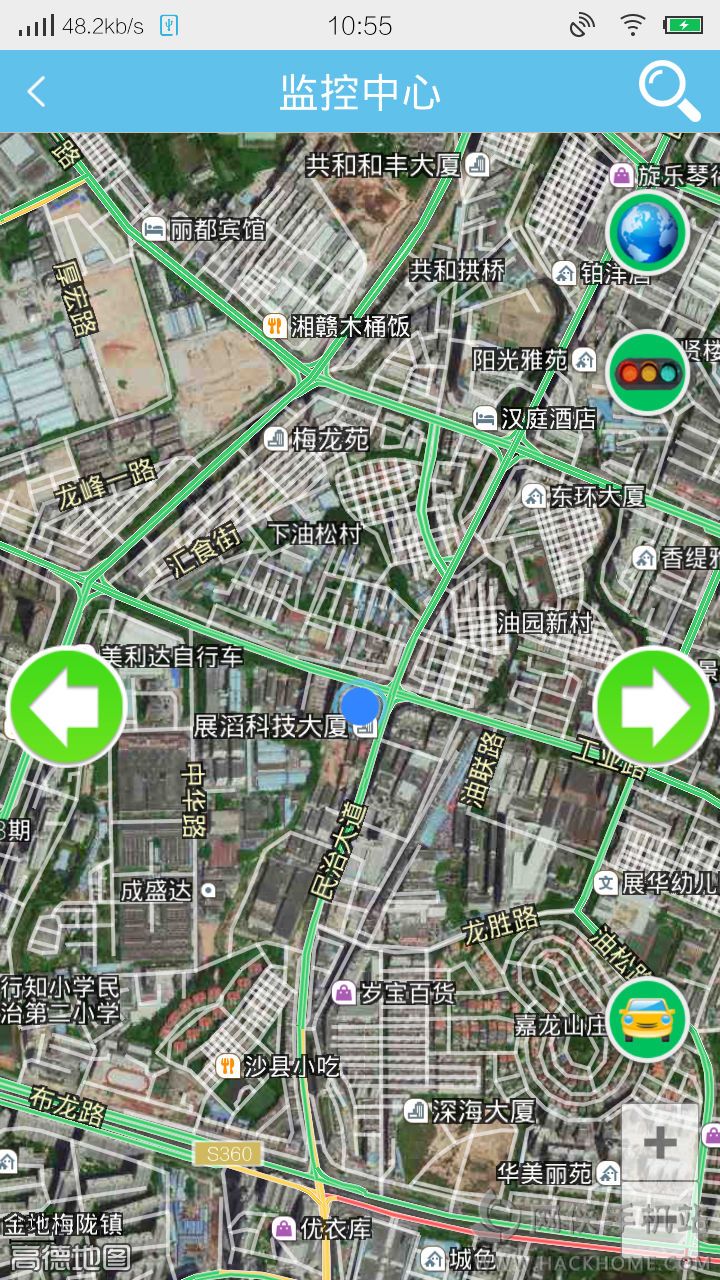Tap the globe map layer button
Viewport: 720px width, 1280px height.
[x=648, y=232]
